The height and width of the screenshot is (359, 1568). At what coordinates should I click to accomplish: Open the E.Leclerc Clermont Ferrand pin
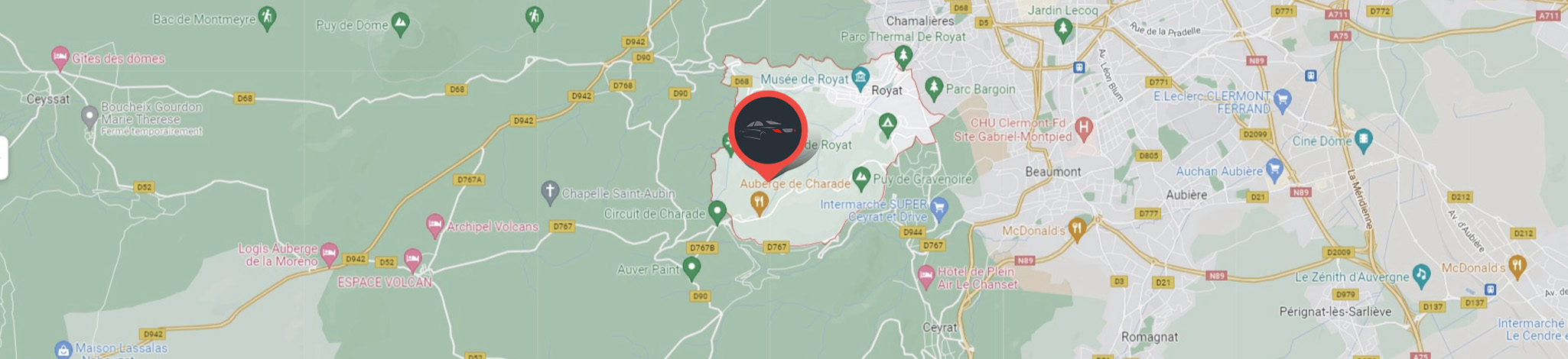1283,99
